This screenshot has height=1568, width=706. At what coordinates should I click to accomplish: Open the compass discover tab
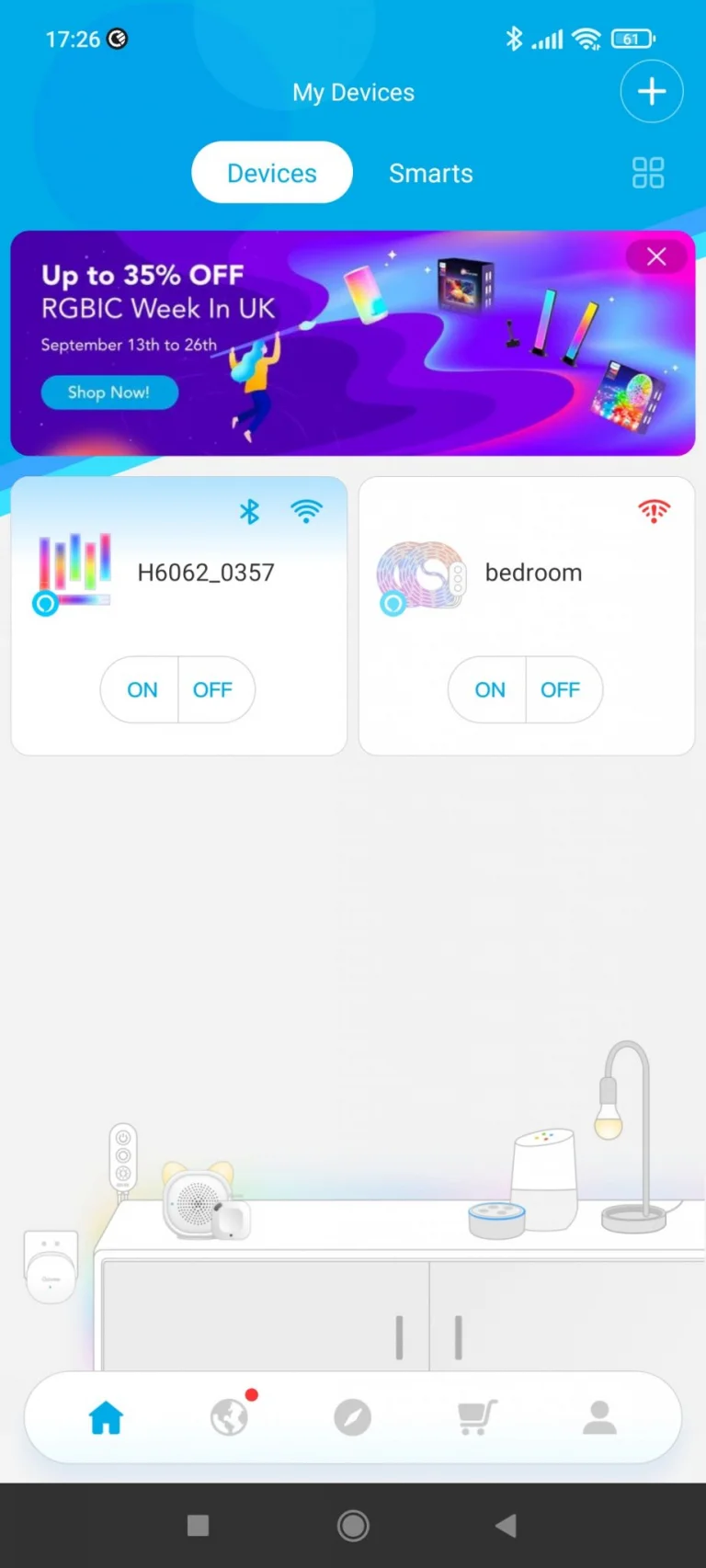pos(353,1417)
